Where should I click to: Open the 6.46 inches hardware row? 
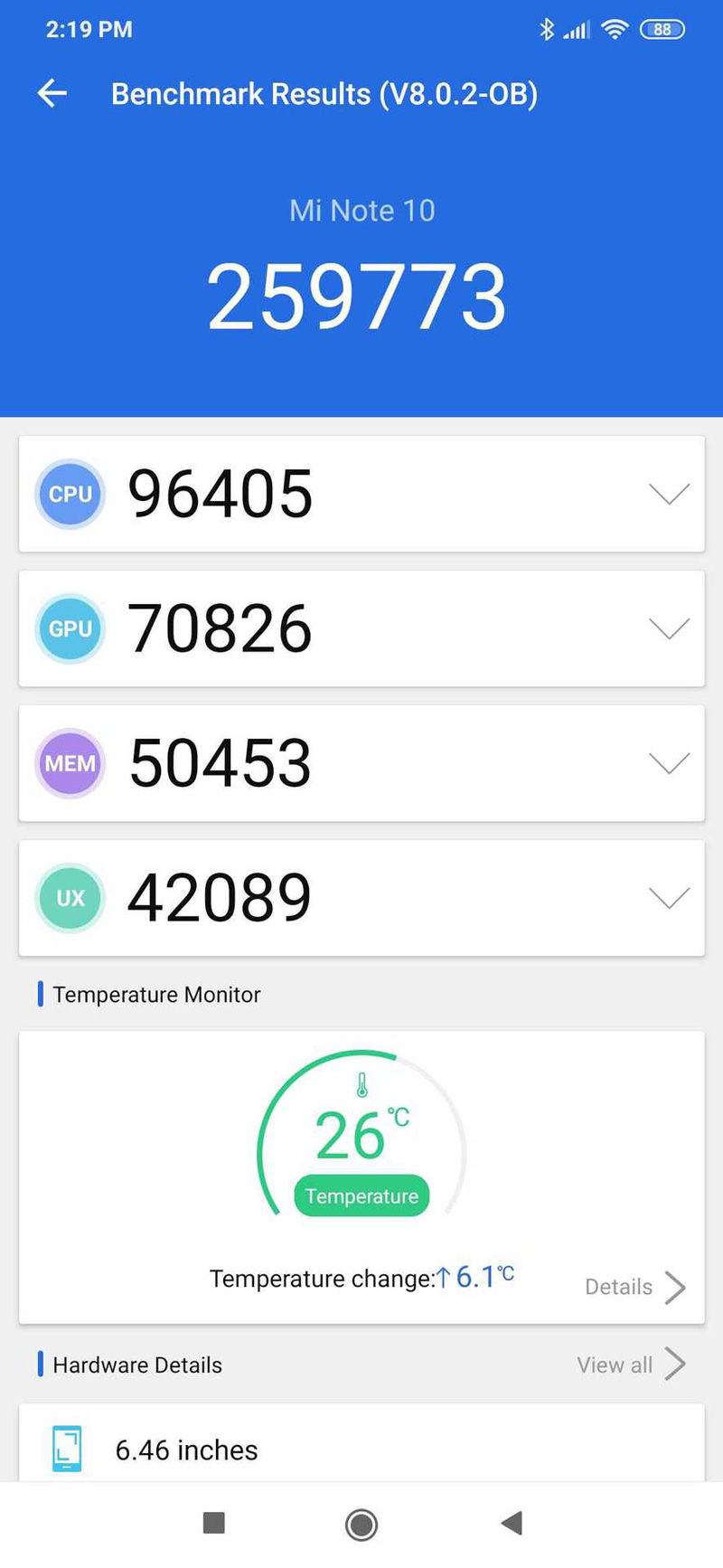(x=361, y=1449)
